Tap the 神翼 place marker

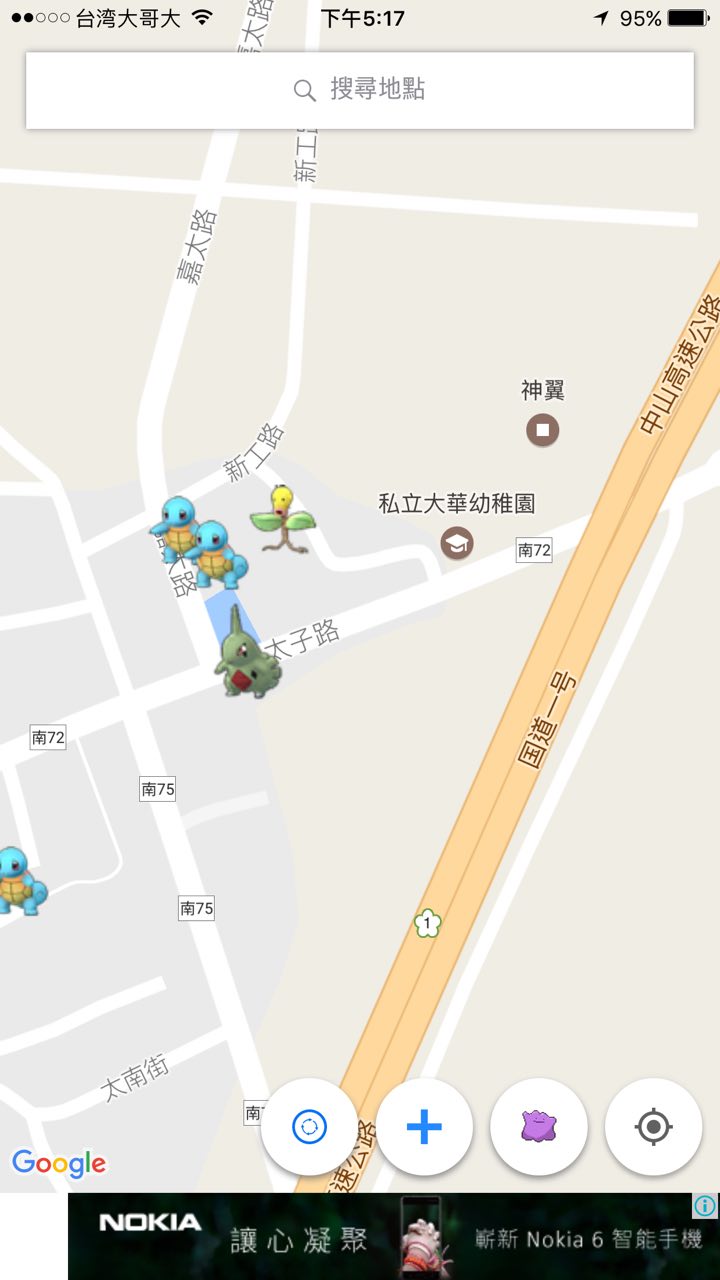point(543,431)
